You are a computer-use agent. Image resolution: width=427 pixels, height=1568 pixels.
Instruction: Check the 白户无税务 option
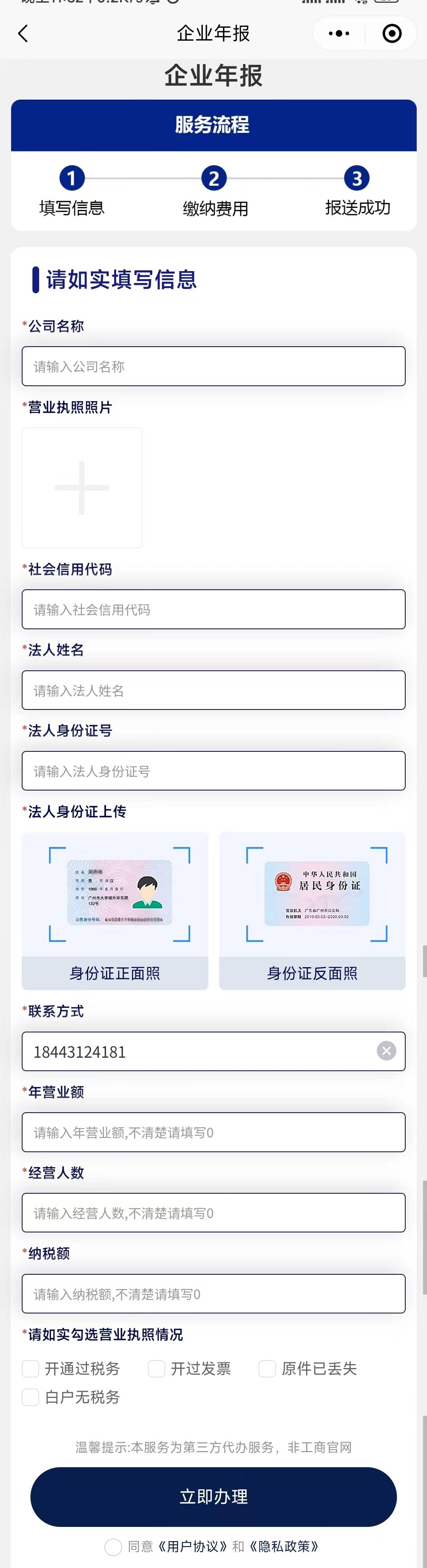point(30,1397)
